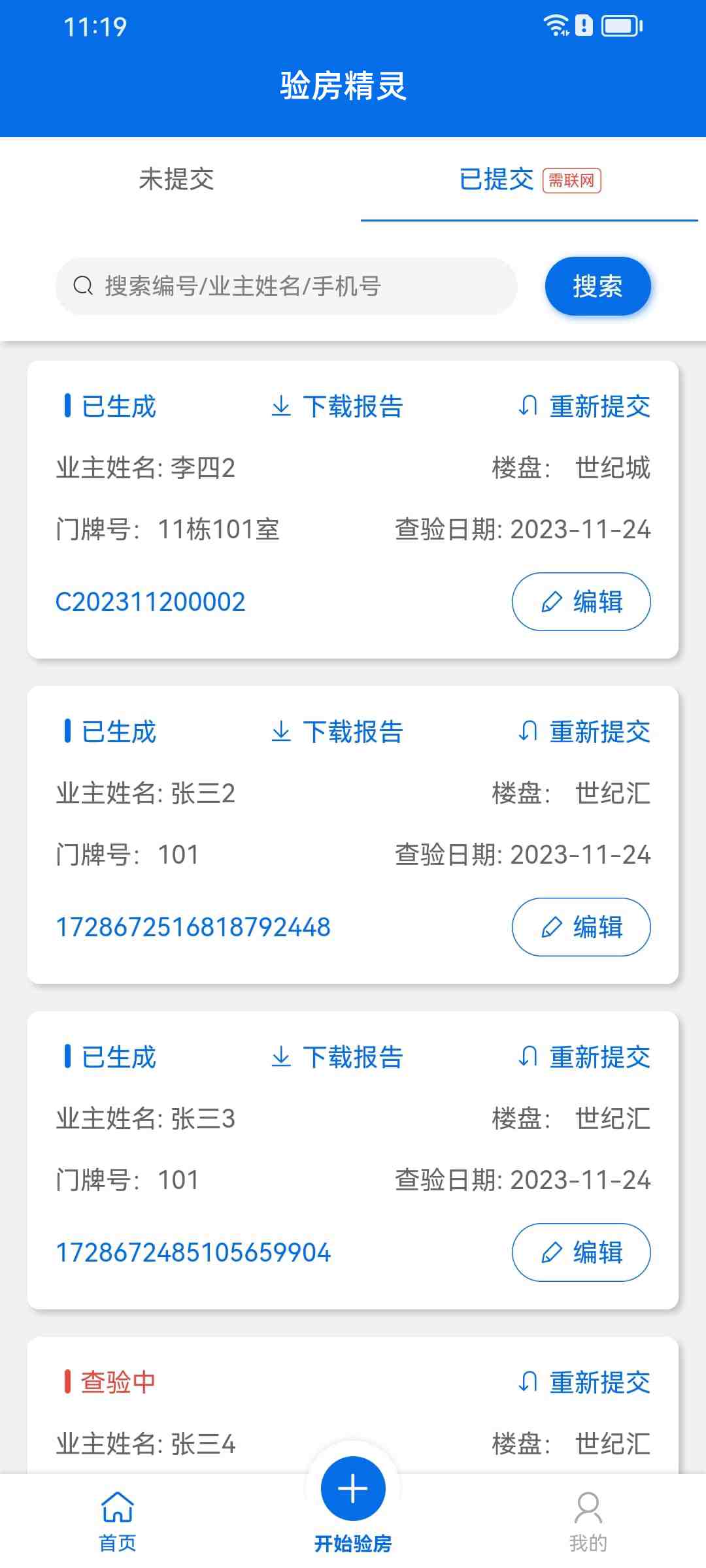Switch to the 未提交 tab
This screenshot has height=1568, width=706.
(x=176, y=180)
